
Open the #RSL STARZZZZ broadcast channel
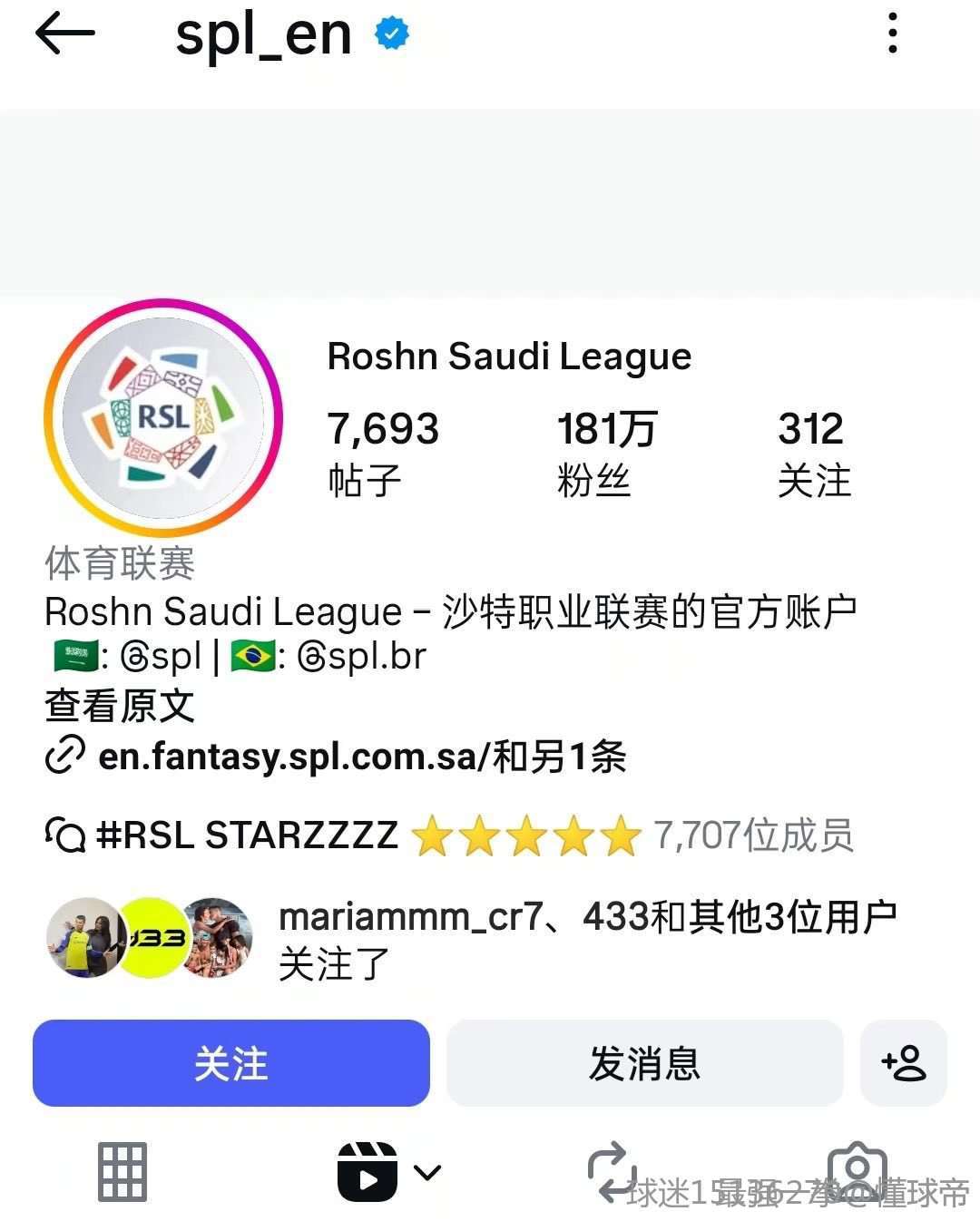click(x=247, y=835)
